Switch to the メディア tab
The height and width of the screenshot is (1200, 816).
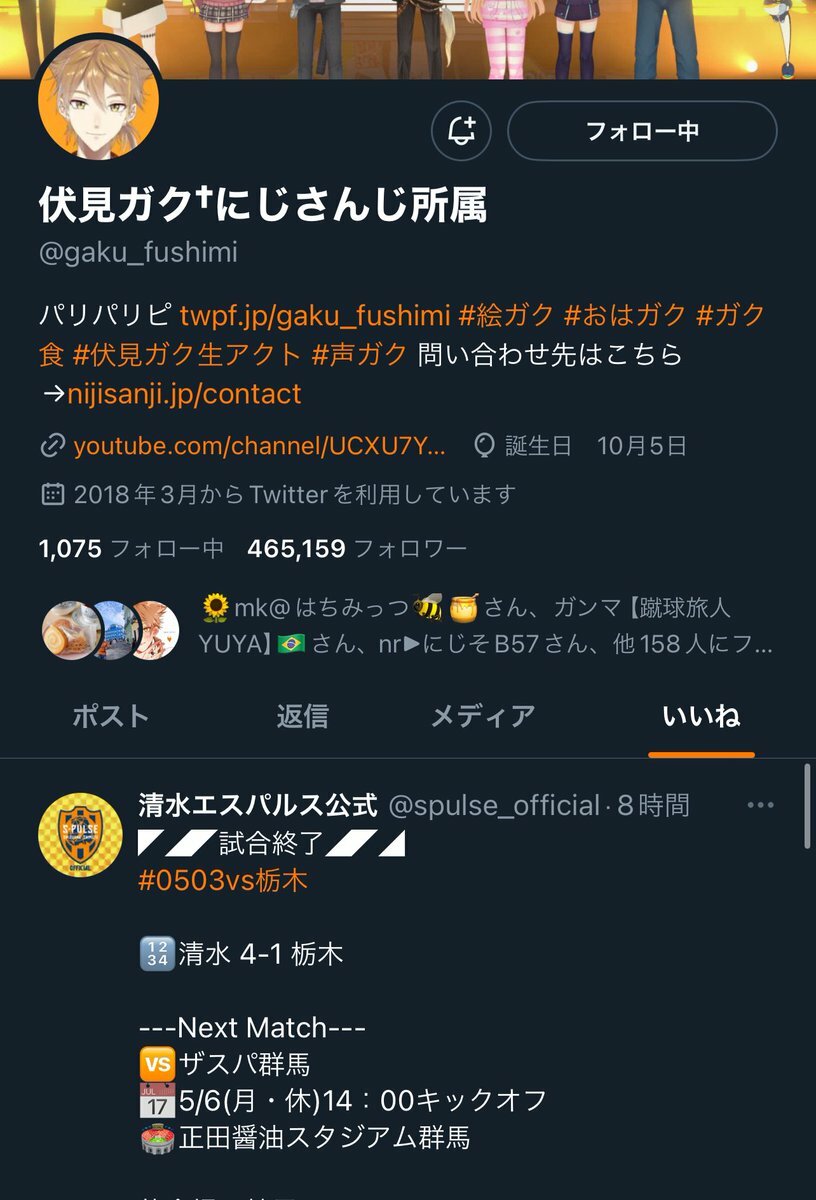pyautogui.click(x=482, y=716)
